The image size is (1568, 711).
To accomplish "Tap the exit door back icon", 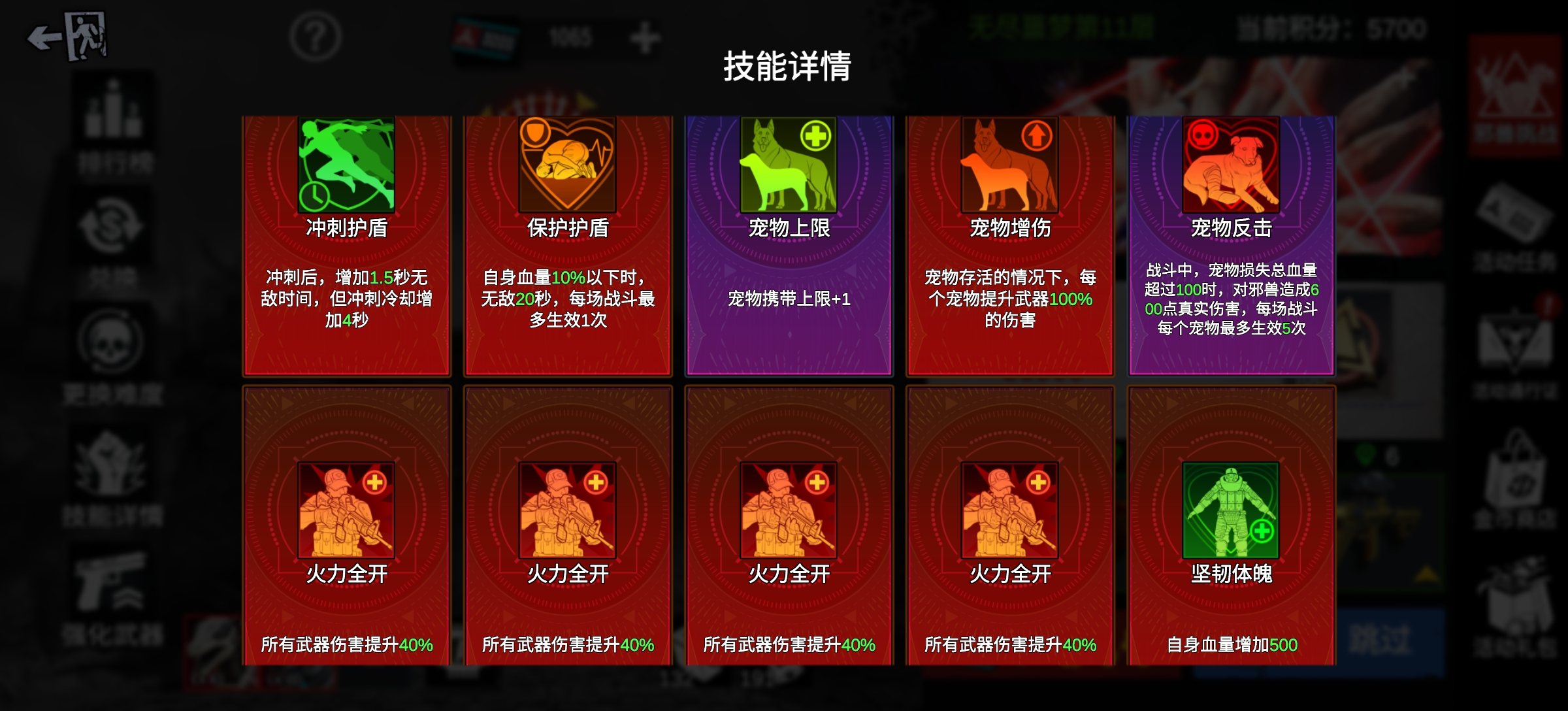I will click(x=69, y=37).
